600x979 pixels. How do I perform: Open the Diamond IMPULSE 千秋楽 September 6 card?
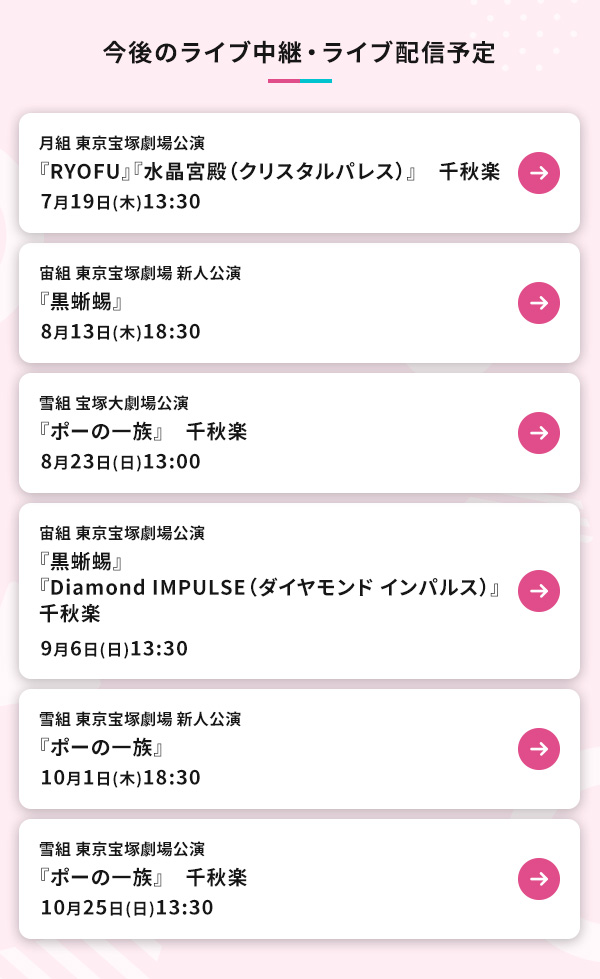pyautogui.click(x=299, y=591)
